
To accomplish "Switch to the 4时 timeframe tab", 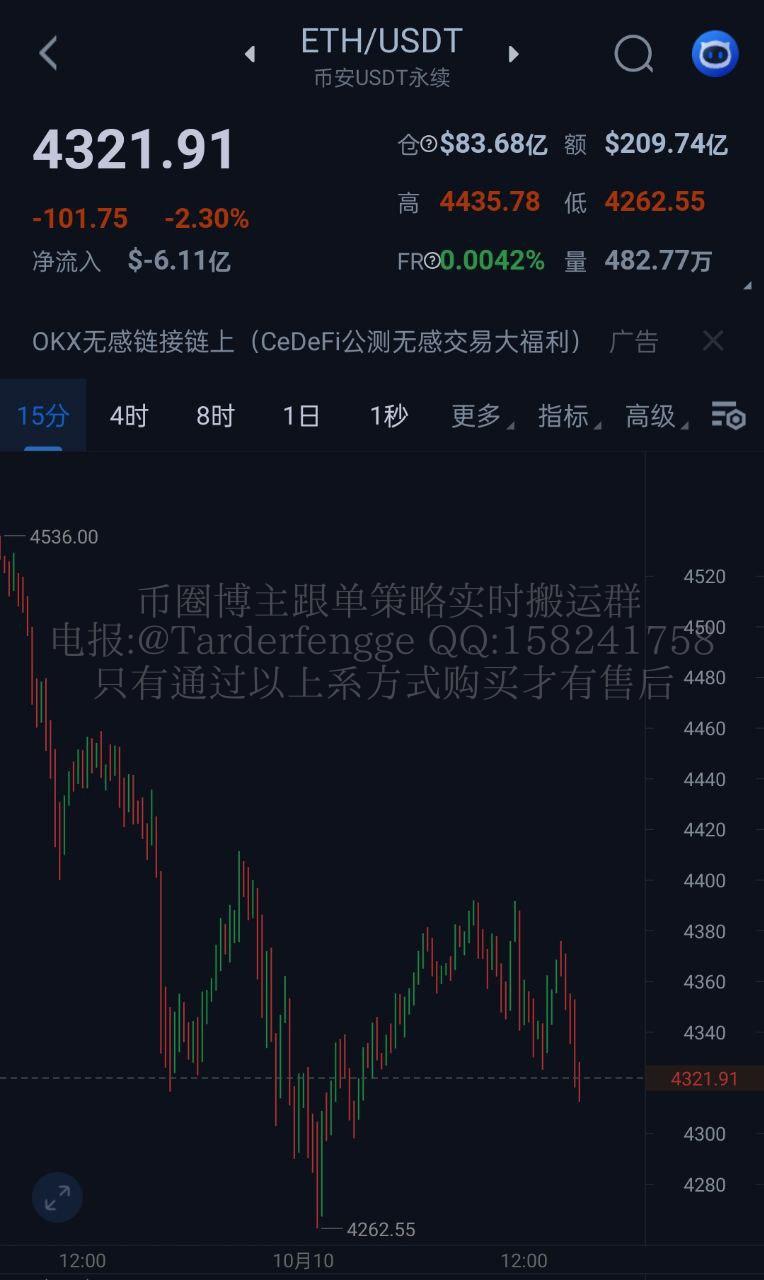I will (x=128, y=417).
